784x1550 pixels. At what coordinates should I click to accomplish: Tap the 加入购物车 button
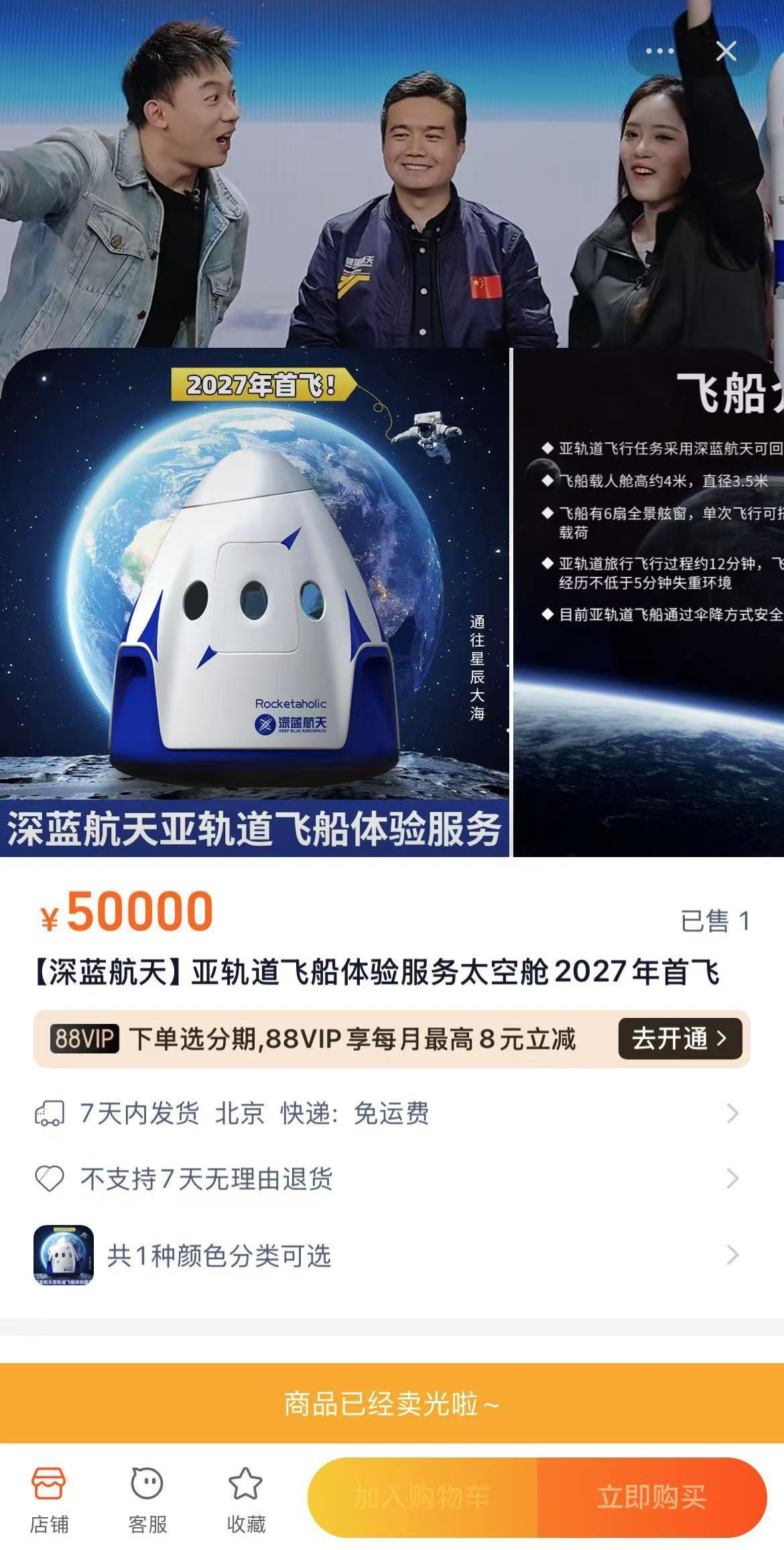click(422, 1497)
